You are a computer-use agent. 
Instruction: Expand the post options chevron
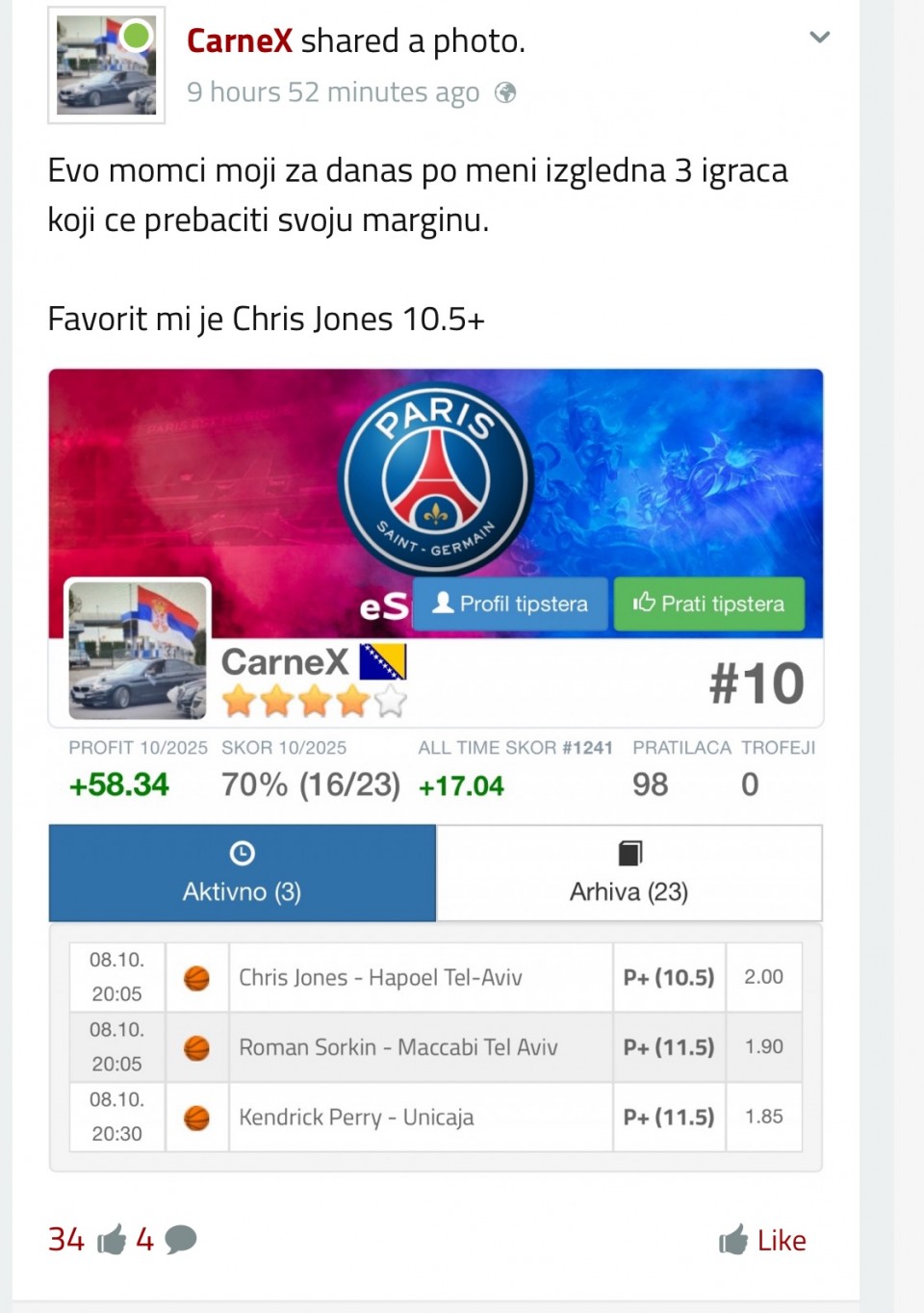[x=819, y=38]
